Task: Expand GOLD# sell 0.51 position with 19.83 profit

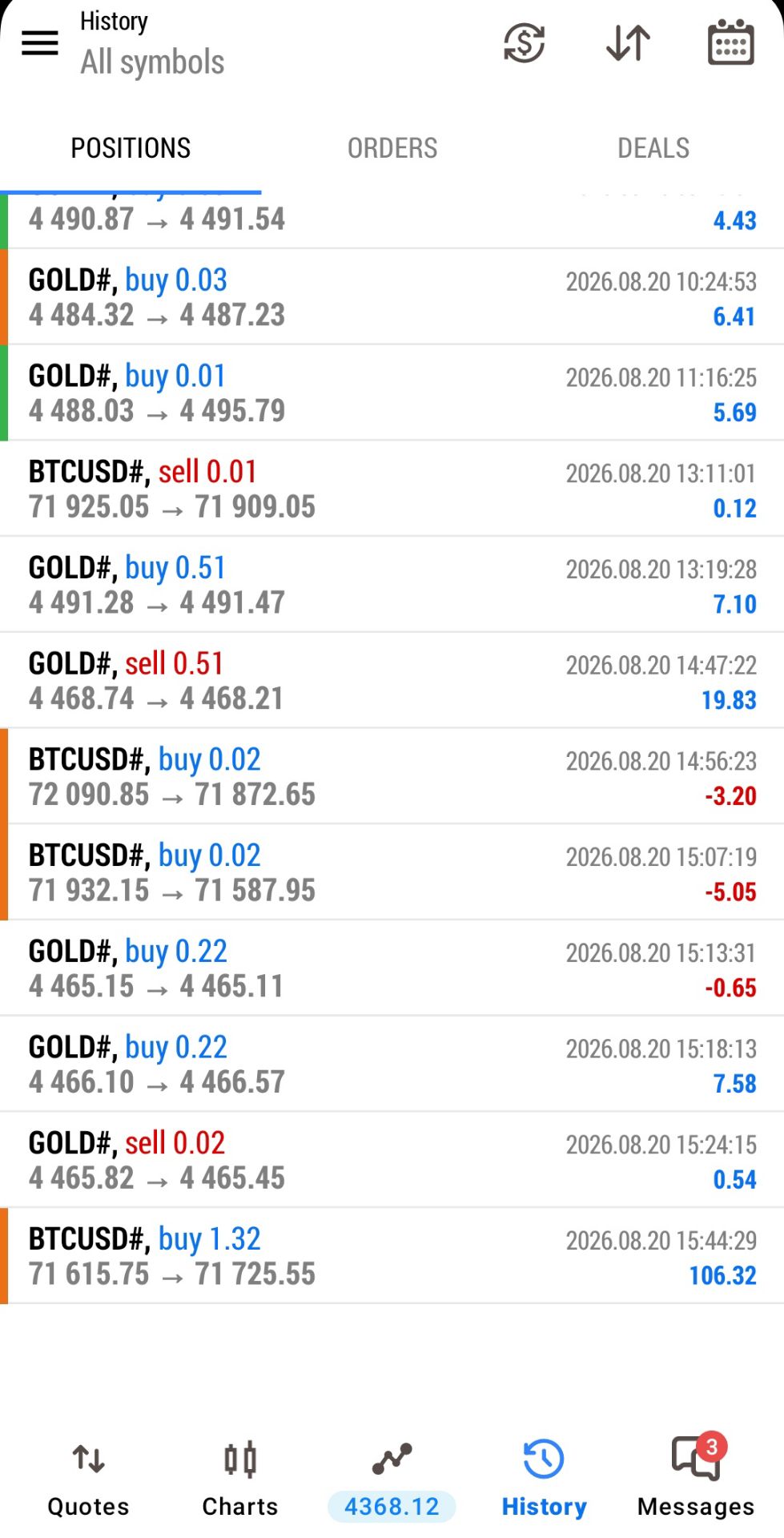Action: 392,681
